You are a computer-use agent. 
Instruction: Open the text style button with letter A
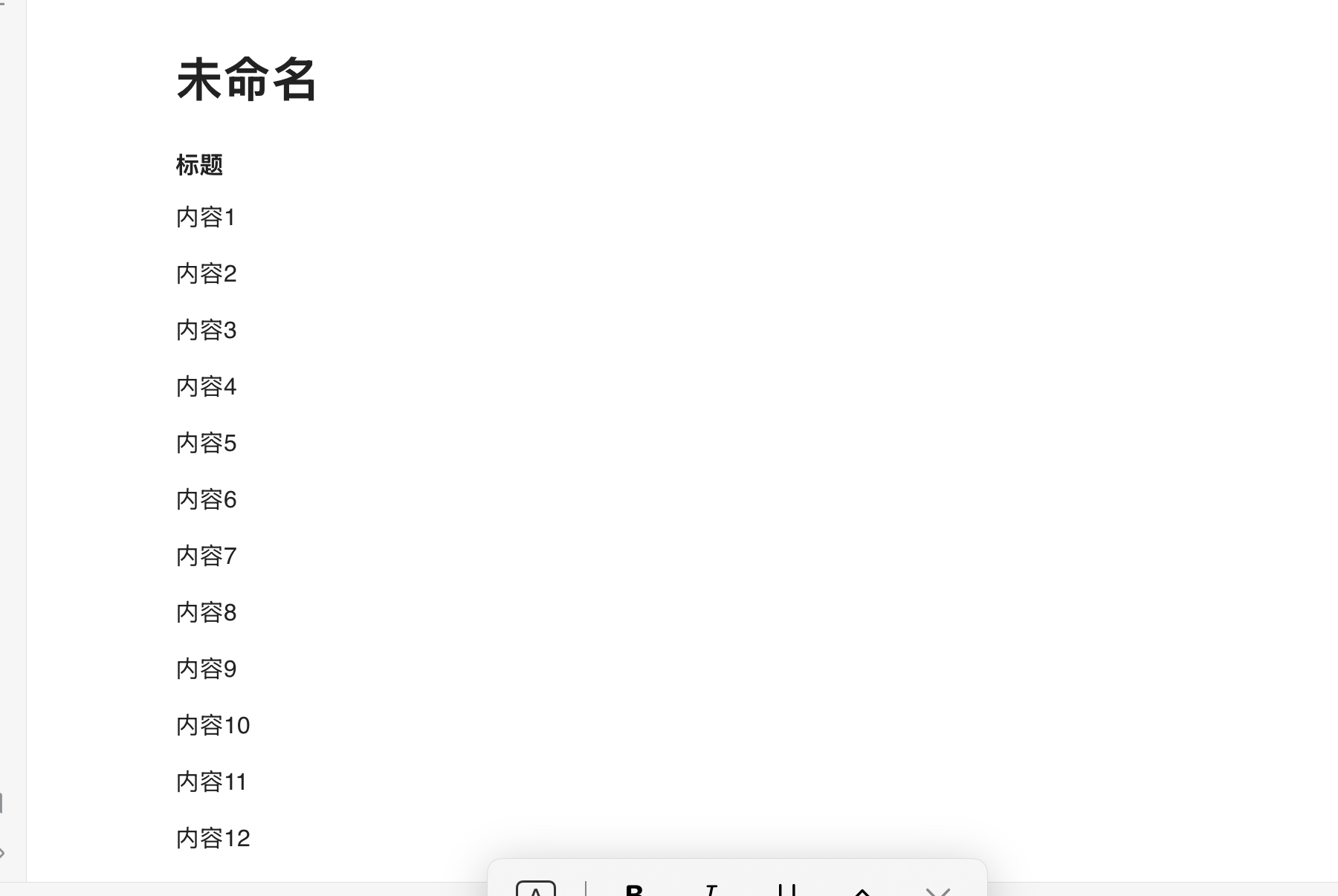(536, 889)
